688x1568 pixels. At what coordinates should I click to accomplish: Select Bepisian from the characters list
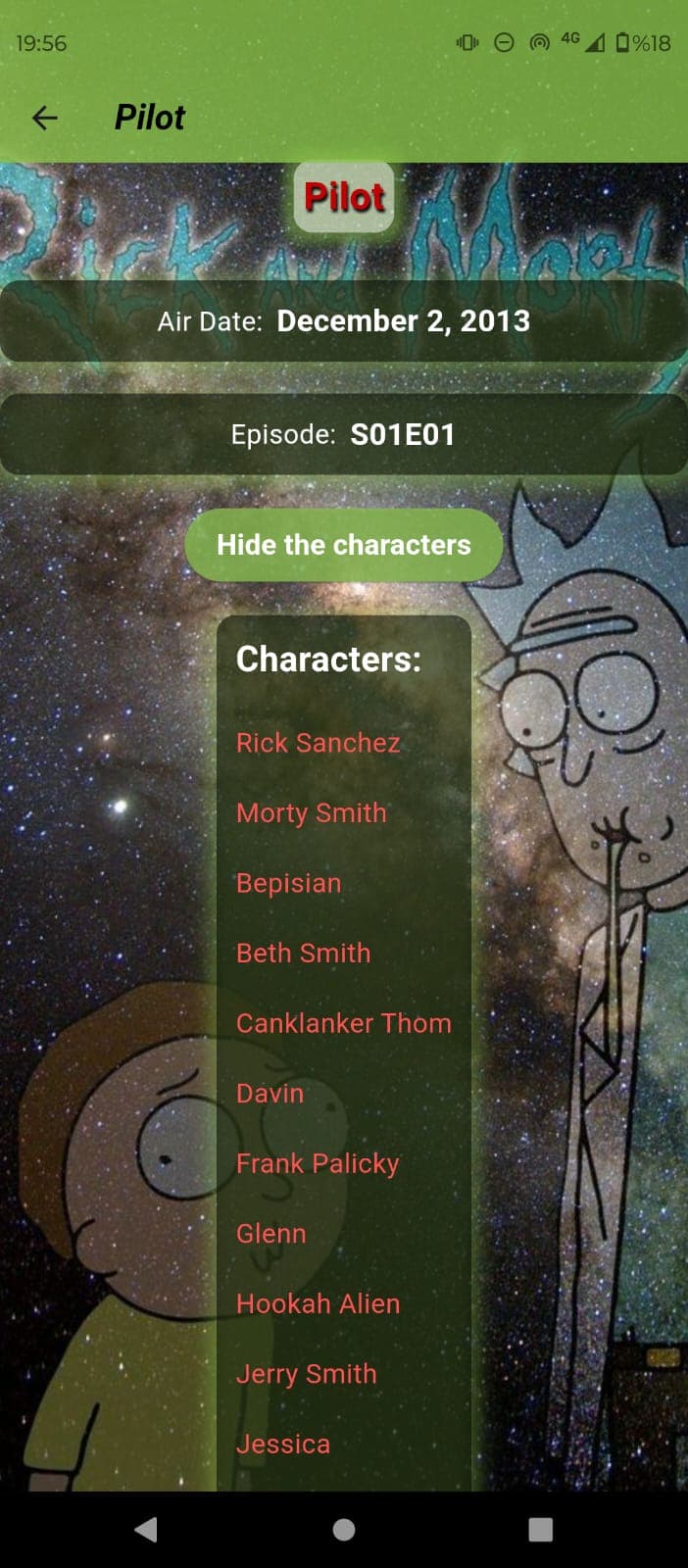[x=289, y=883]
